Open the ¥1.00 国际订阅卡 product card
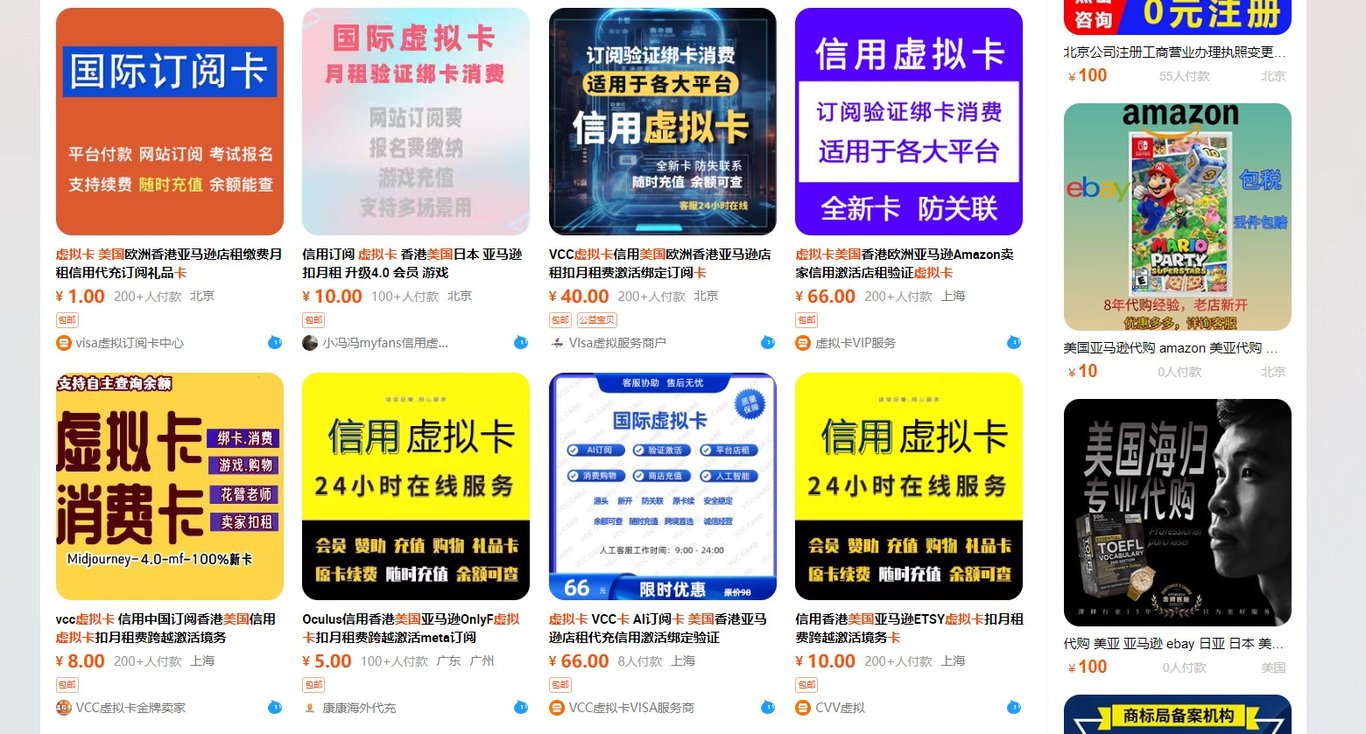 tap(169, 122)
